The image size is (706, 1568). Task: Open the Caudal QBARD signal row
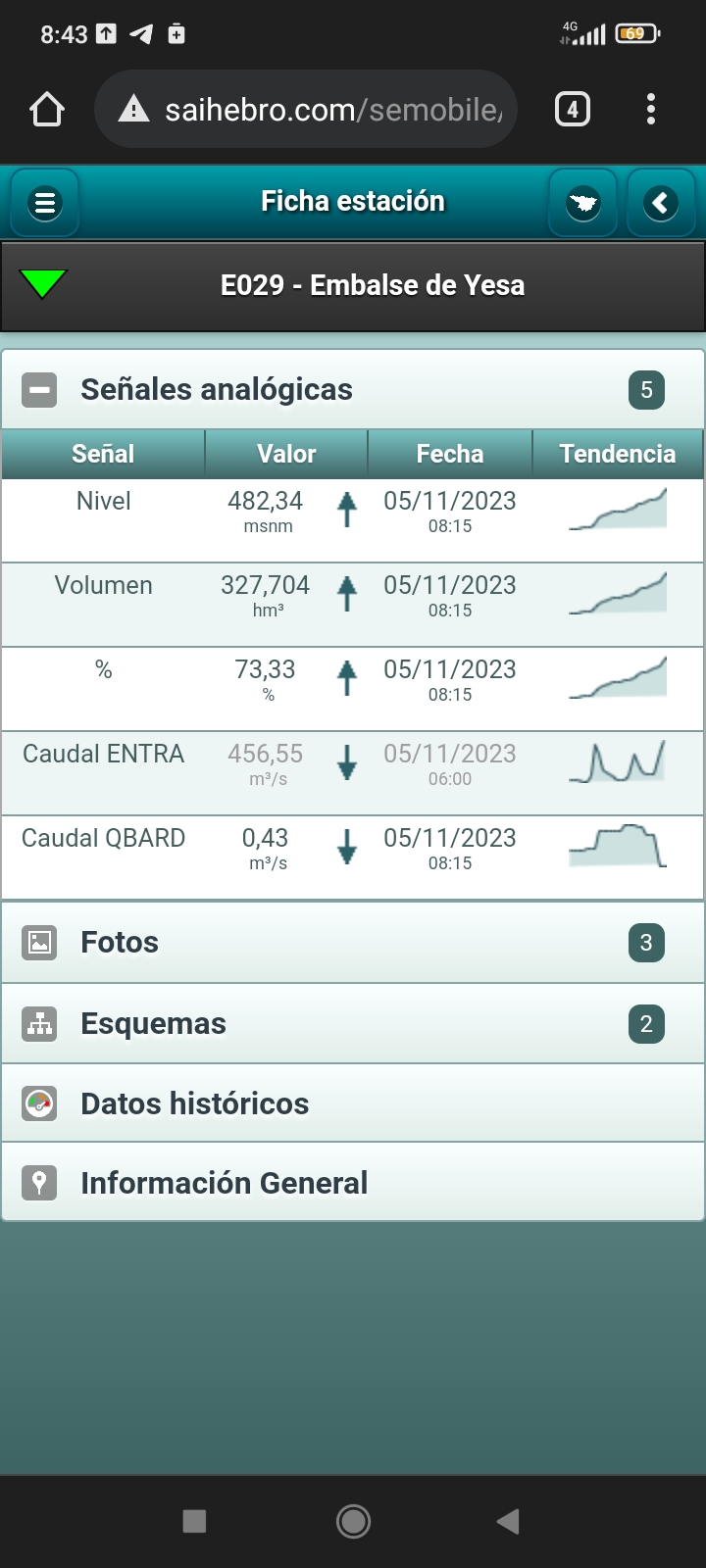(x=353, y=857)
